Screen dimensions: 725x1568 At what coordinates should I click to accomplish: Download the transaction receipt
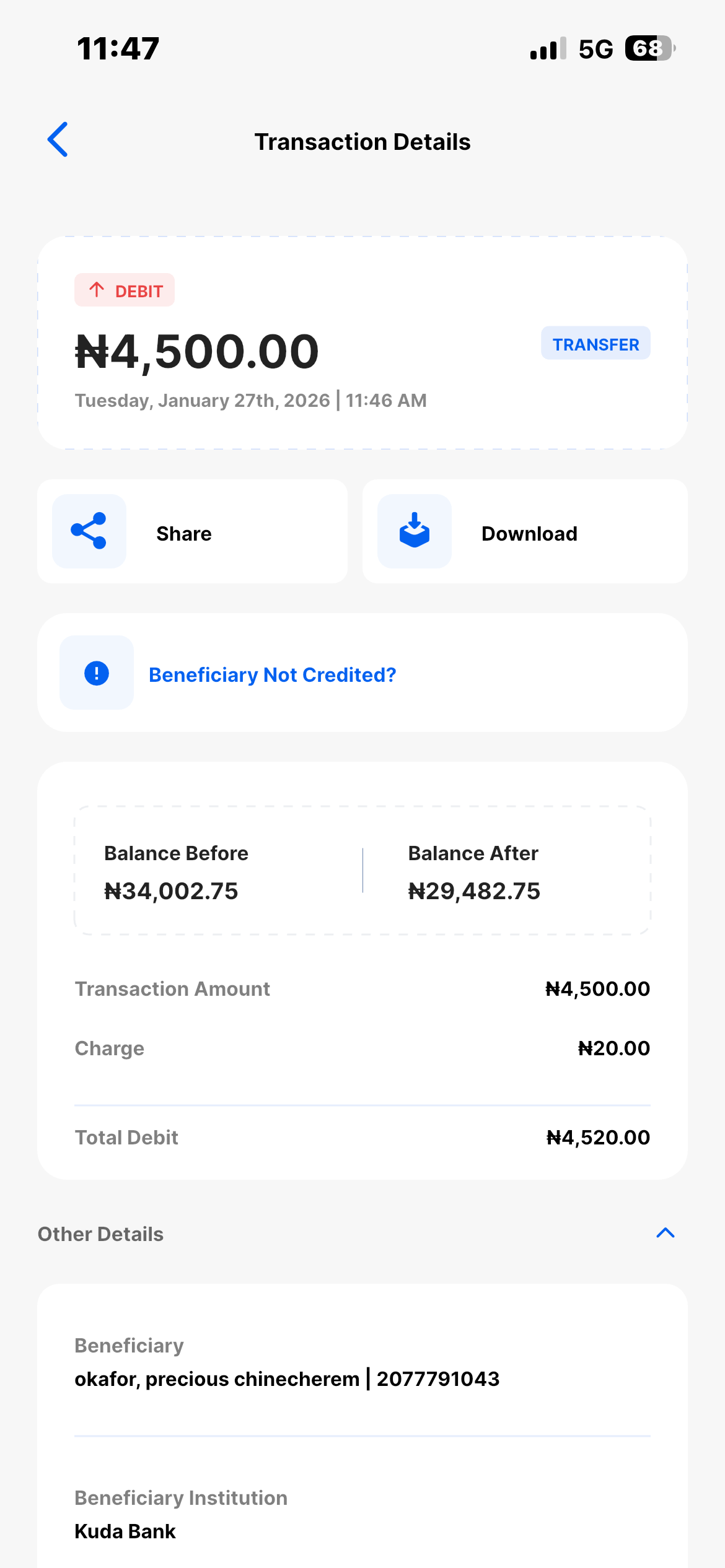click(x=524, y=532)
